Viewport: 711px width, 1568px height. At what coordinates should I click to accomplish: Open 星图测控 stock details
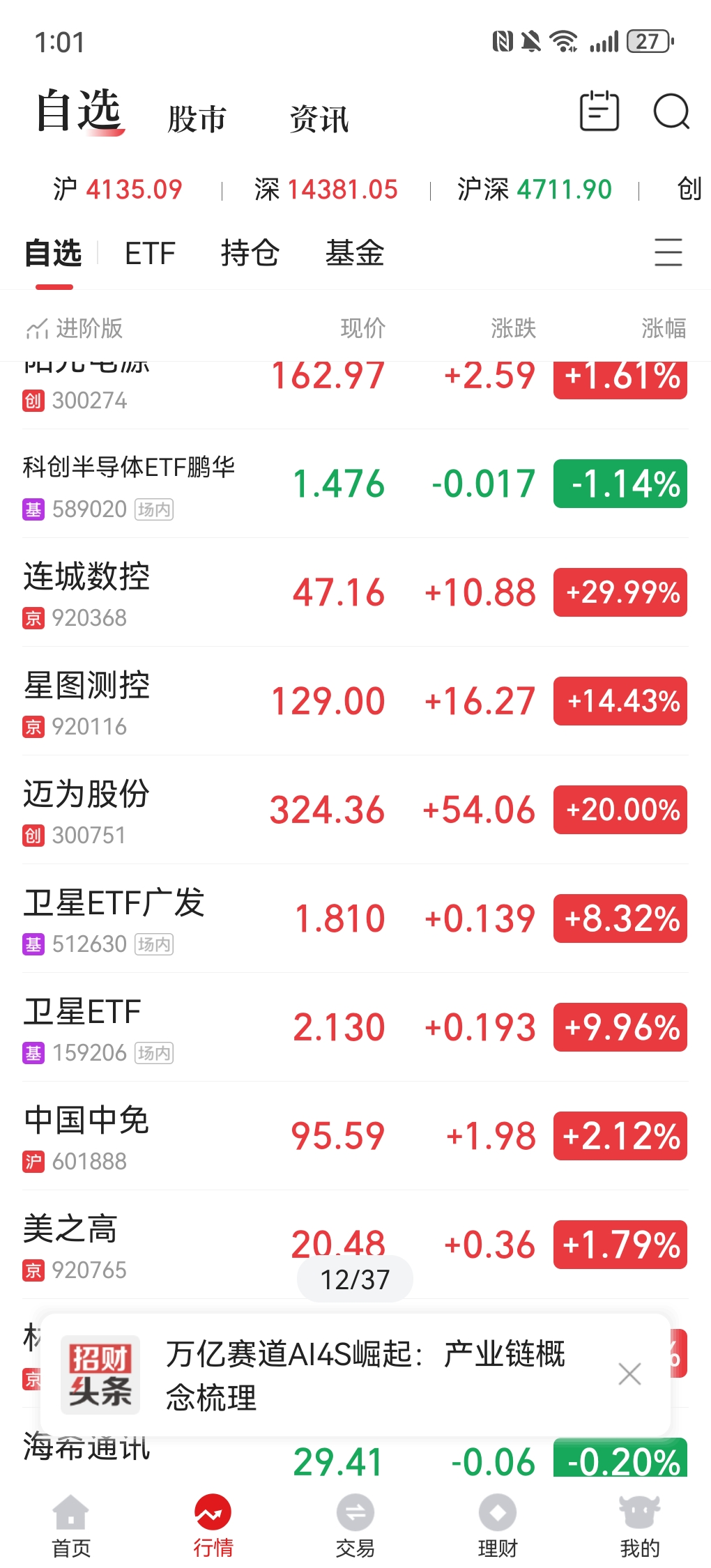point(87,701)
